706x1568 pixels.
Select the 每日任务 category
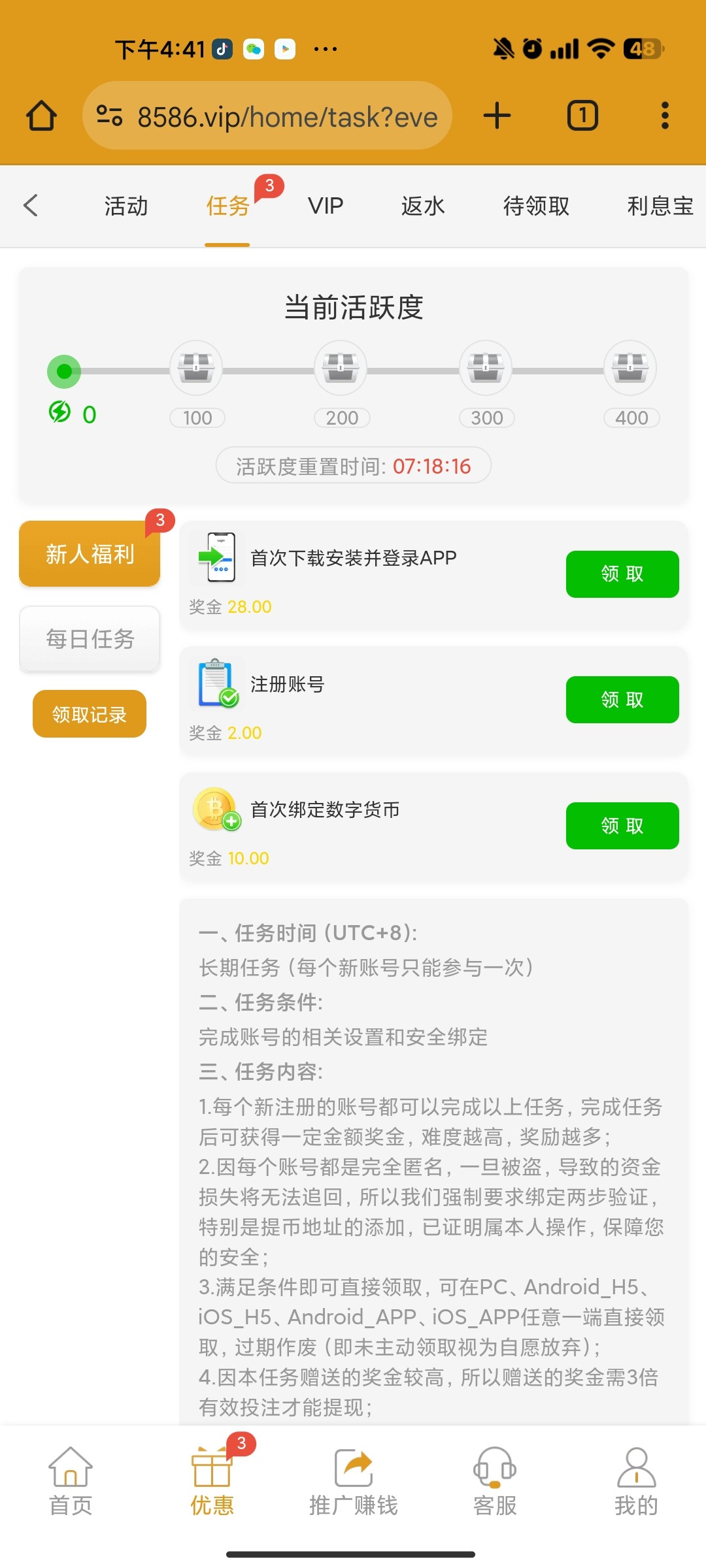(90, 639)
